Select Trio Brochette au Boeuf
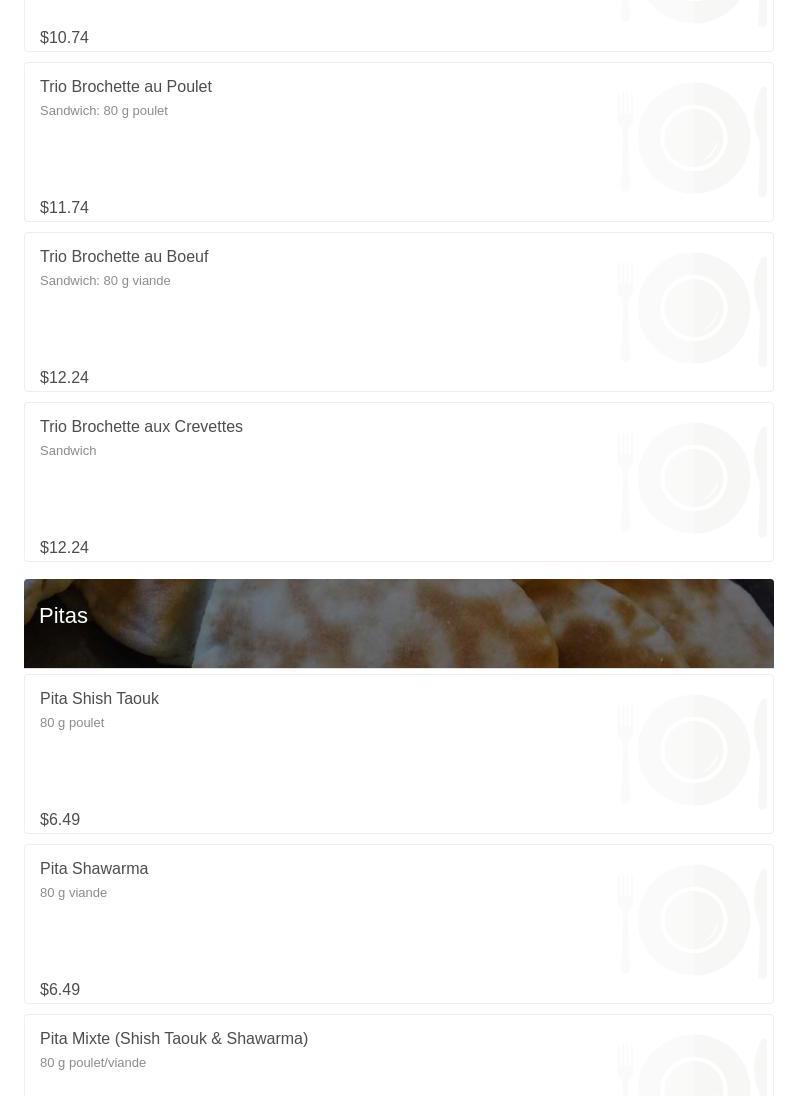 coord(124,257)
